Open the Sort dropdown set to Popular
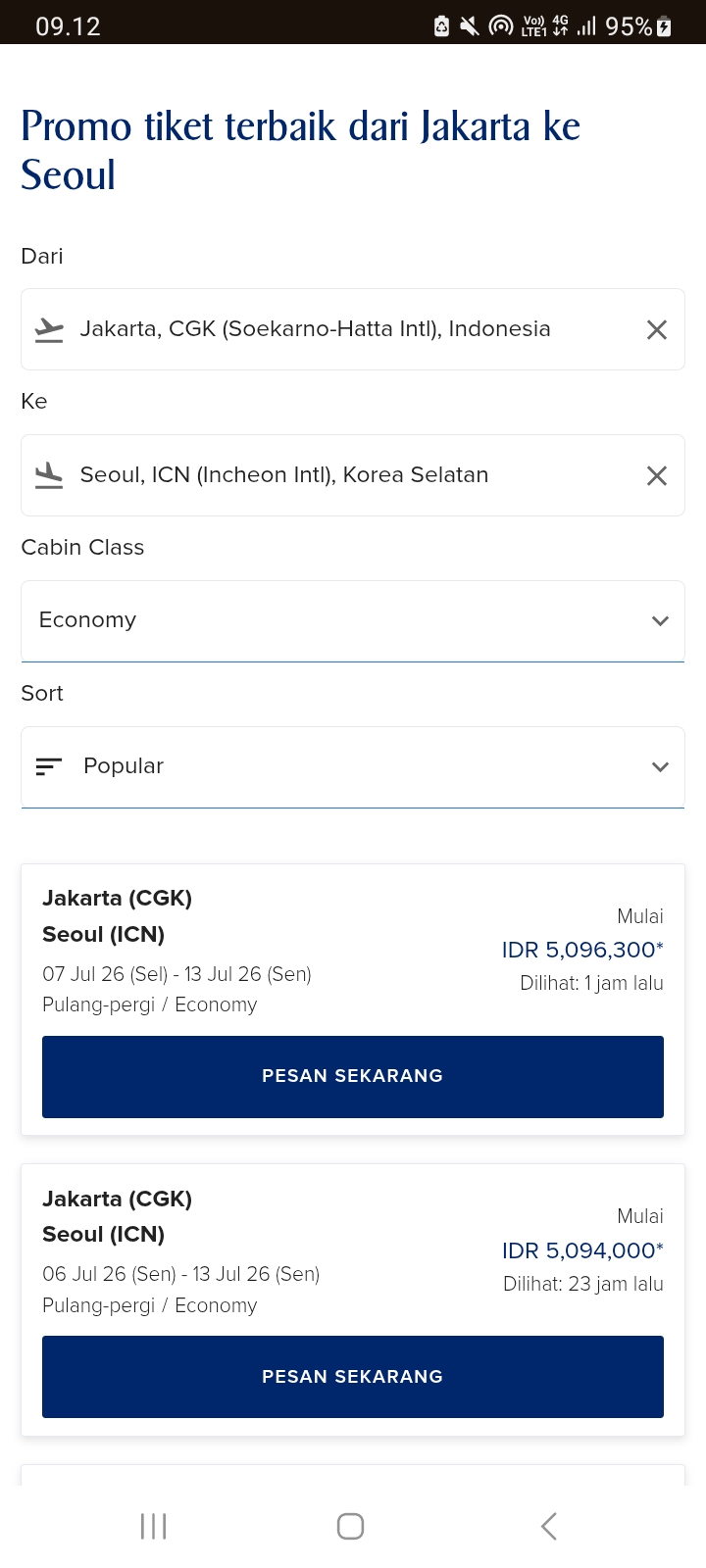Image resolution: width=706 pixels, height=1568 pixels. coord(353,767)
